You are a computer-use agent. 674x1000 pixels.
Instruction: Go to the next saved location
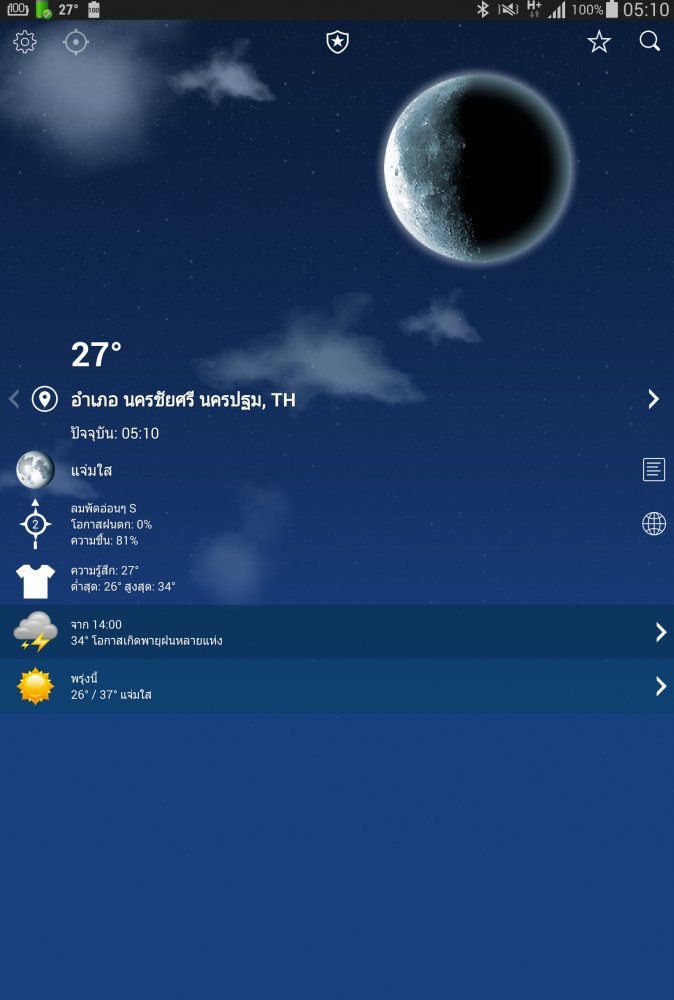[653, 400]
